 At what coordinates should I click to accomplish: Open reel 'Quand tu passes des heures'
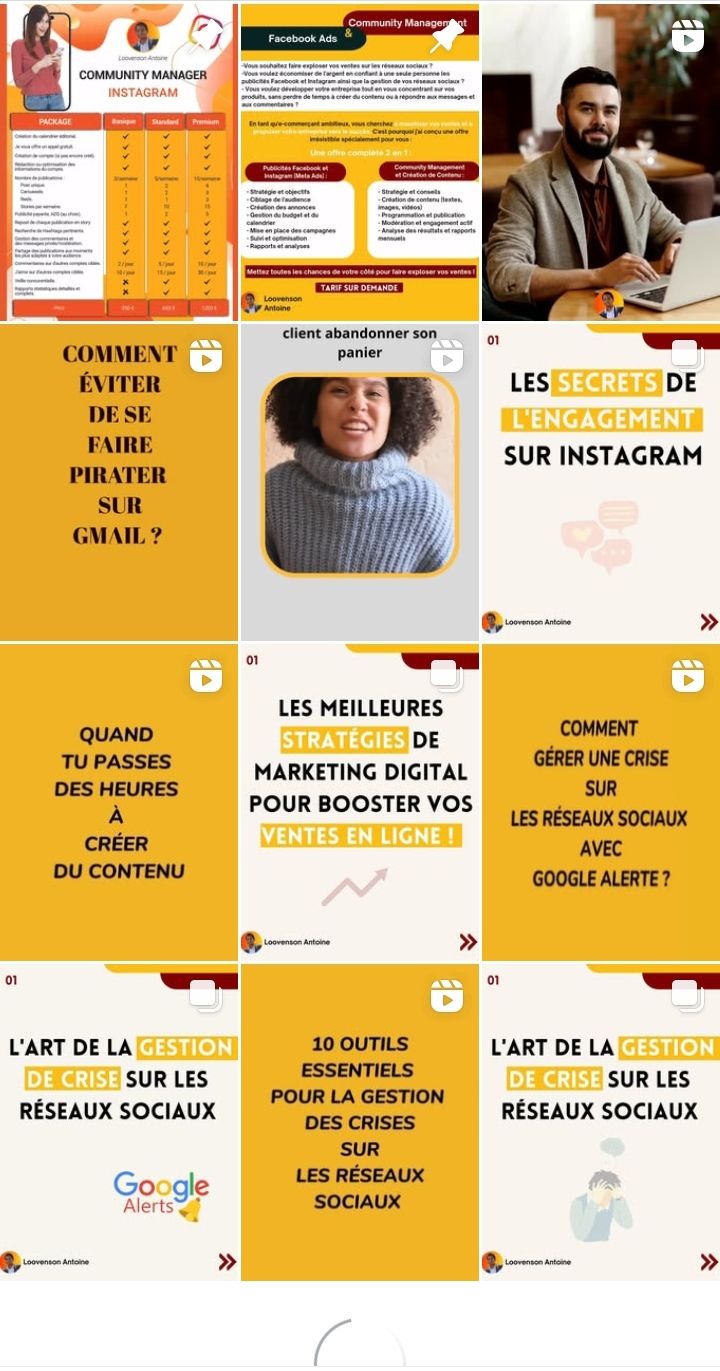[x=119, y=802]
